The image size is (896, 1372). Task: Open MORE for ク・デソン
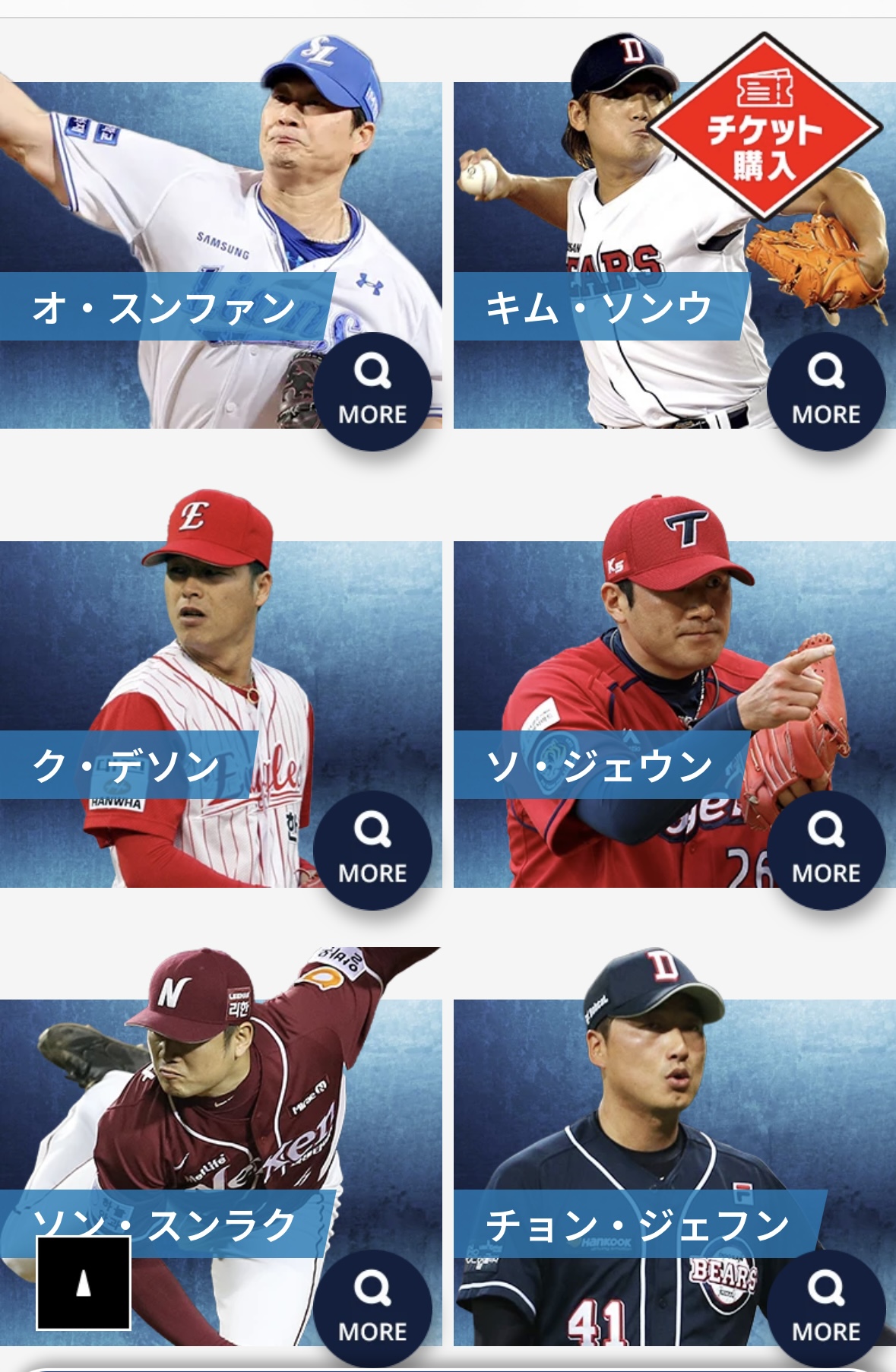[372, 850]
